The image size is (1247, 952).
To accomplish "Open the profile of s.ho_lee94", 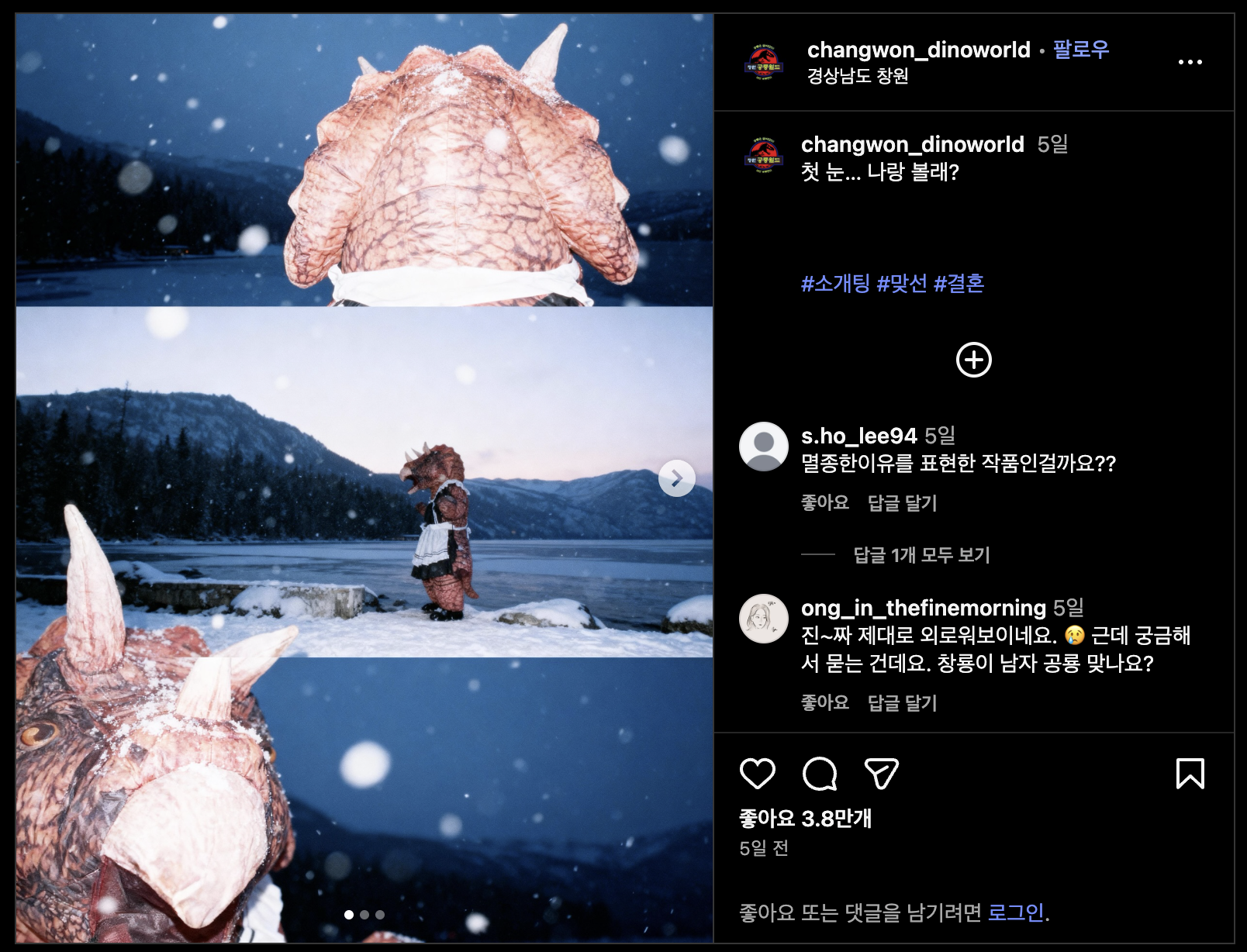I will tap(858, 436).
